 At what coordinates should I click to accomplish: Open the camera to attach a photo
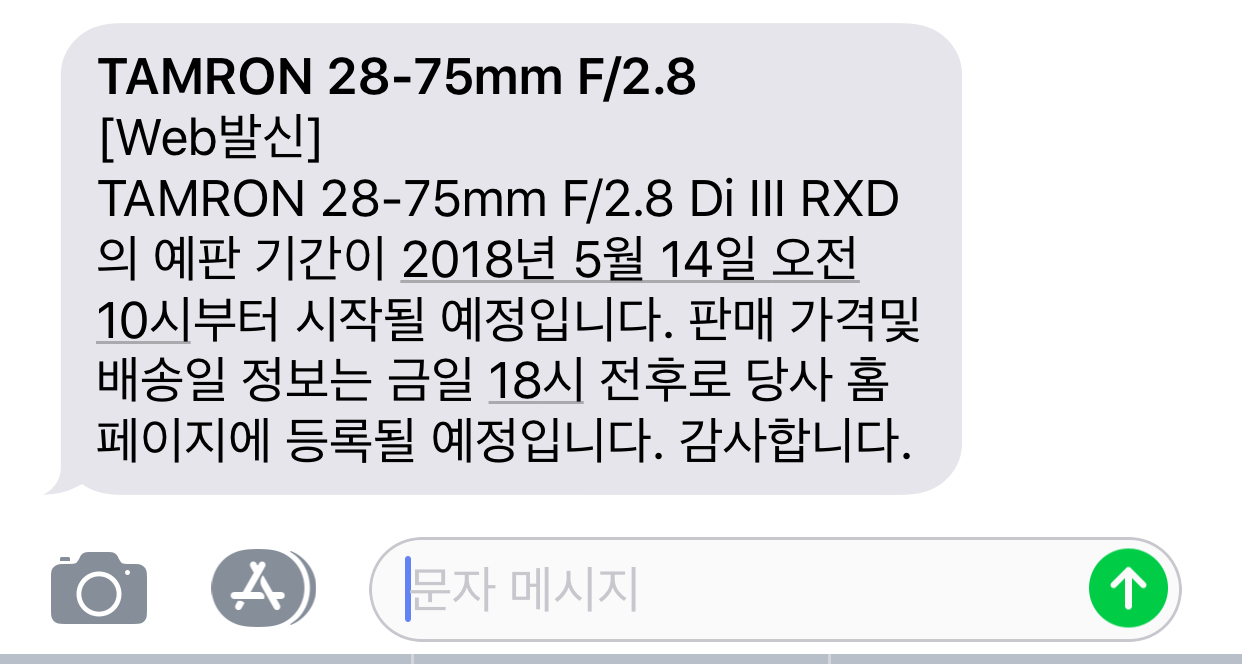coord(99,588)
